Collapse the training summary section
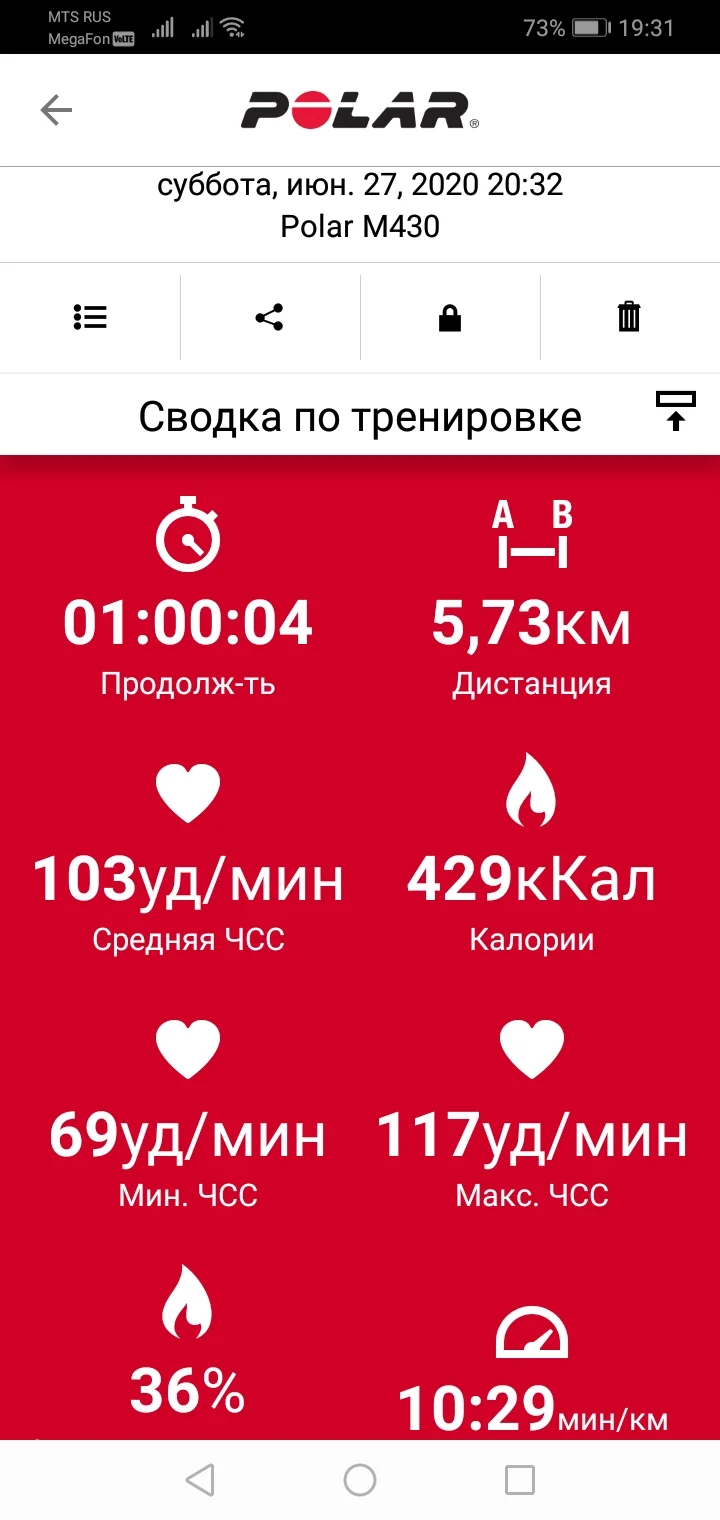 coord(675,411)
